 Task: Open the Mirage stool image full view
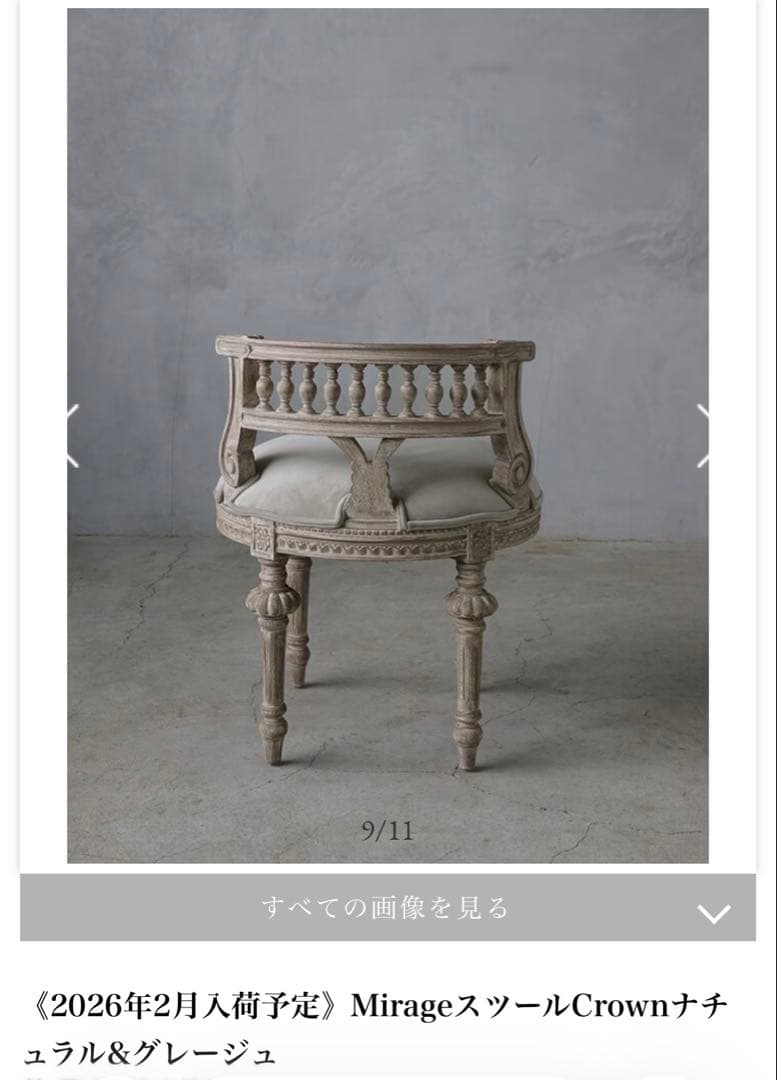pyautogui.click(x=388, y=500)
